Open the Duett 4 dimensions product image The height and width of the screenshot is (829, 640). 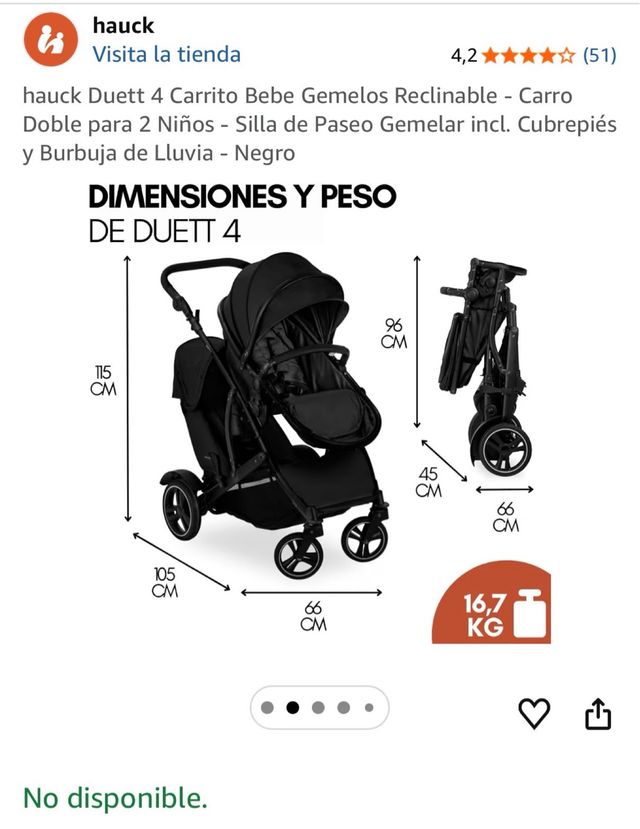point(320,420)
